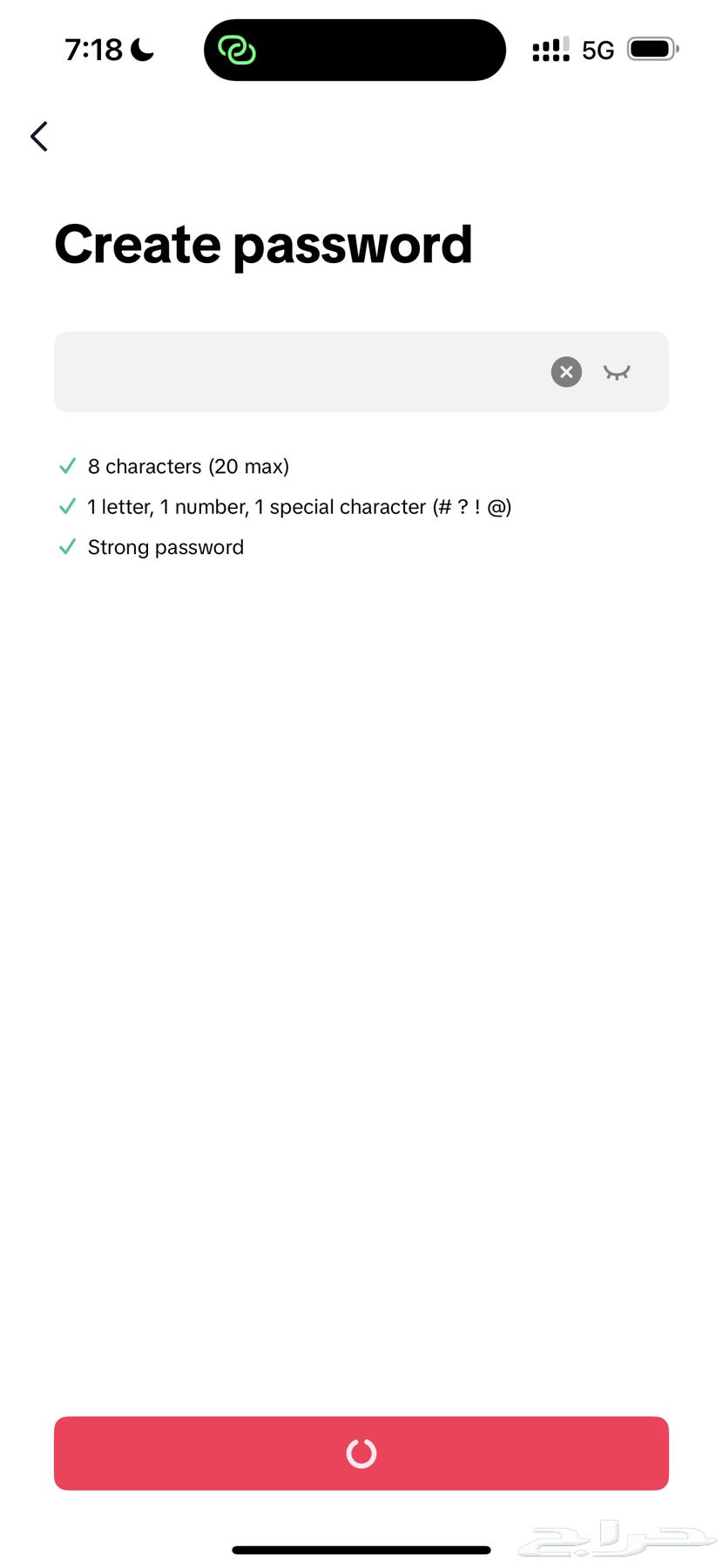This screenshot has height=1568, width=723.
Task: Clear the entered password text
Action: coord(566,372)
